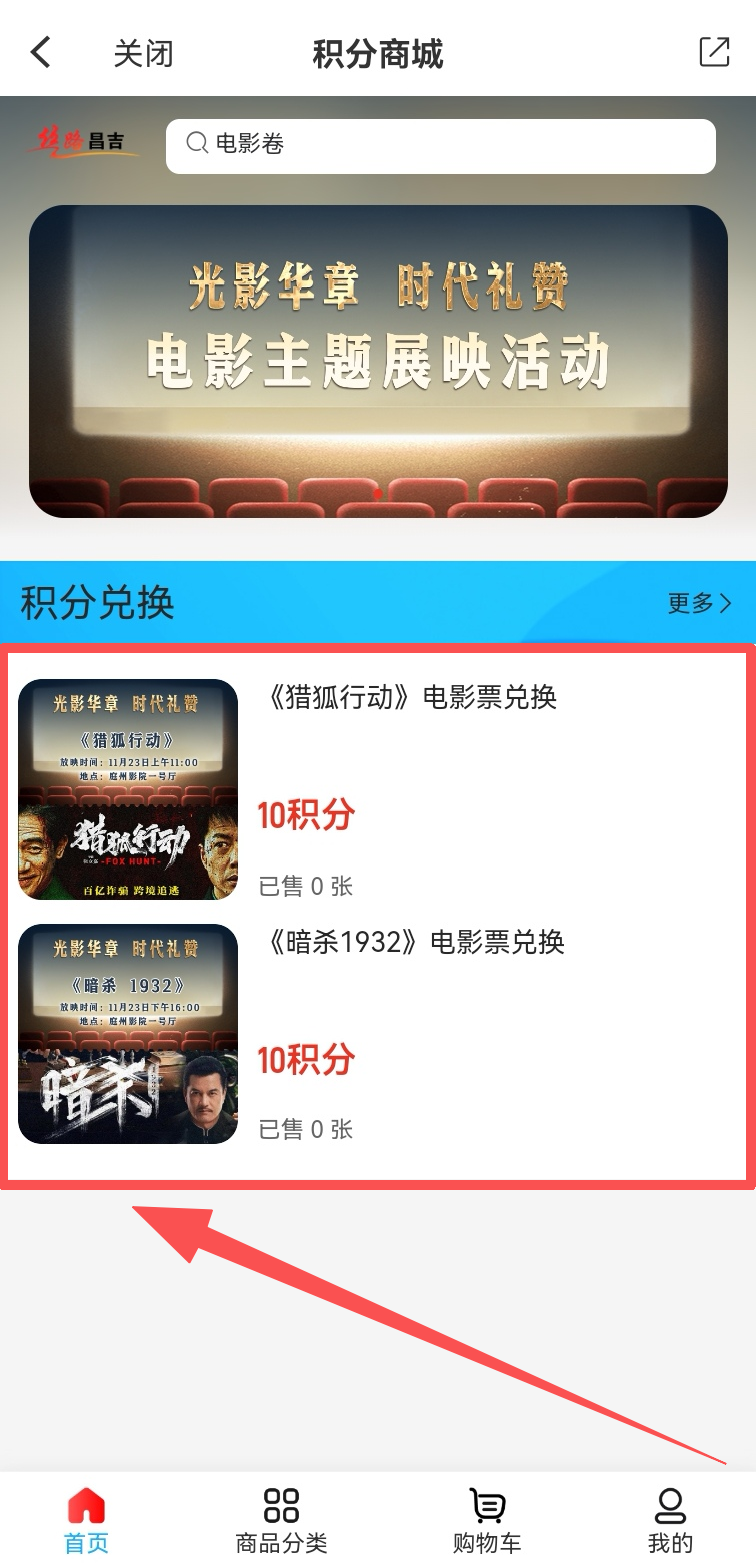Open the 电影主题展映活动 banner

tap(378, 361)
